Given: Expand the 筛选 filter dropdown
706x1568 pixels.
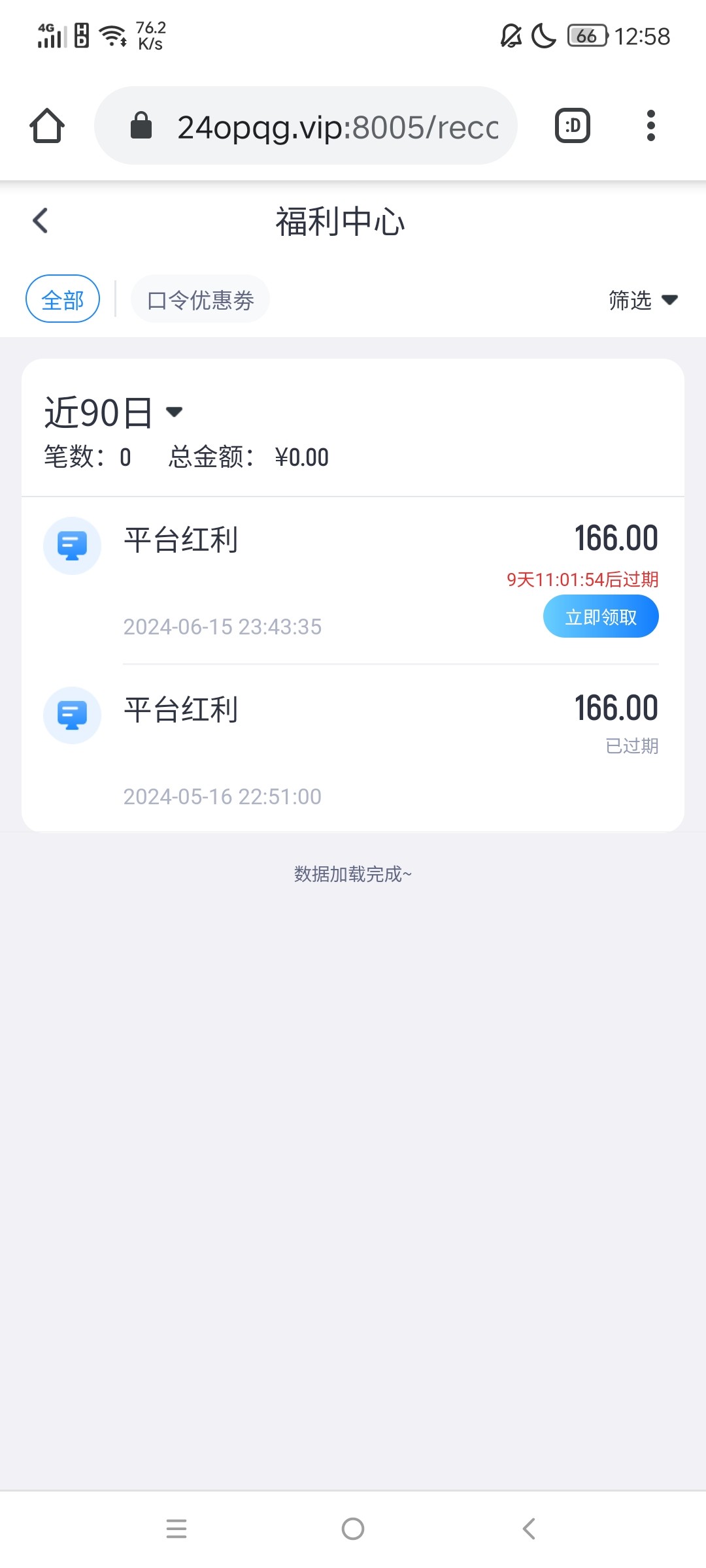Looking at the screenshot, I should click(x=643, y=300).
